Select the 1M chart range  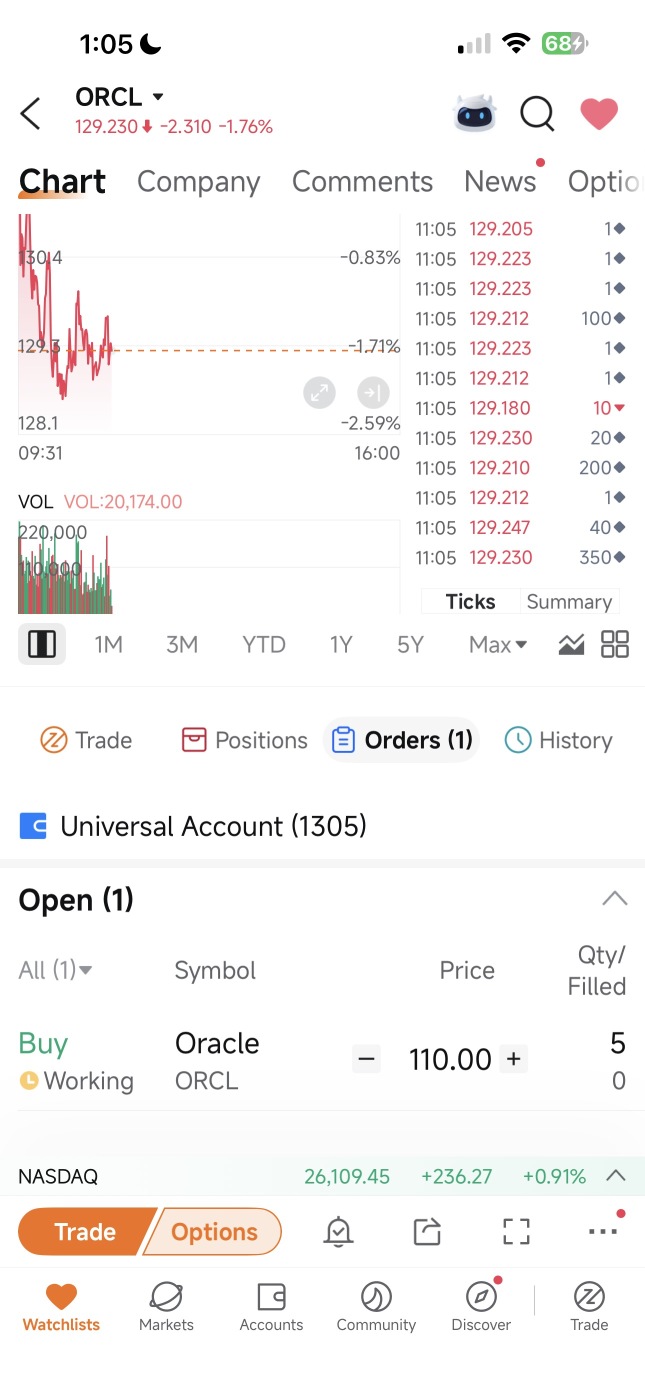tap(108, 645)
